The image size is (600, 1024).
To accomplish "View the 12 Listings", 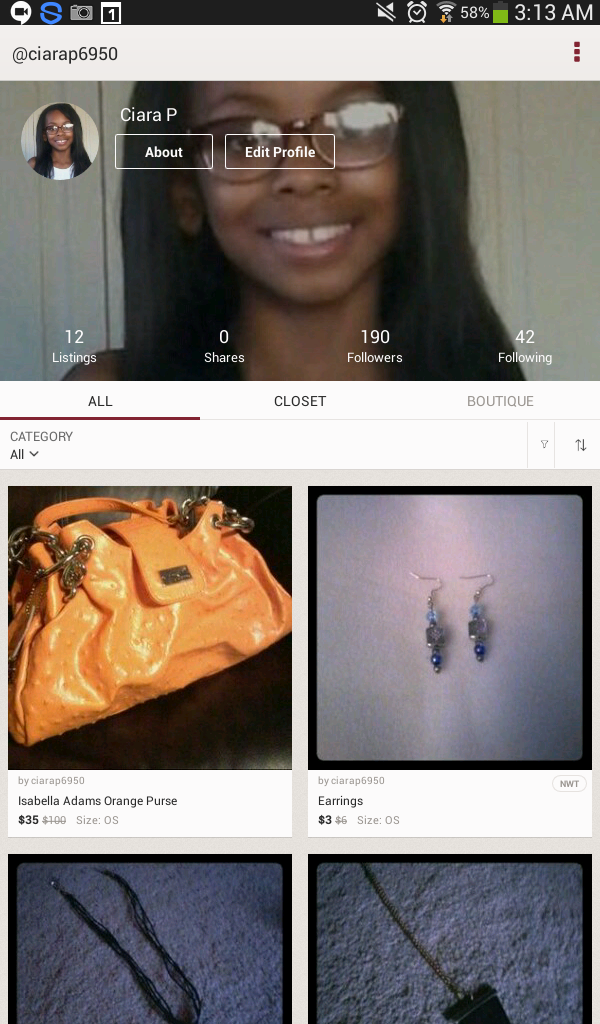I will coord(74,346).
